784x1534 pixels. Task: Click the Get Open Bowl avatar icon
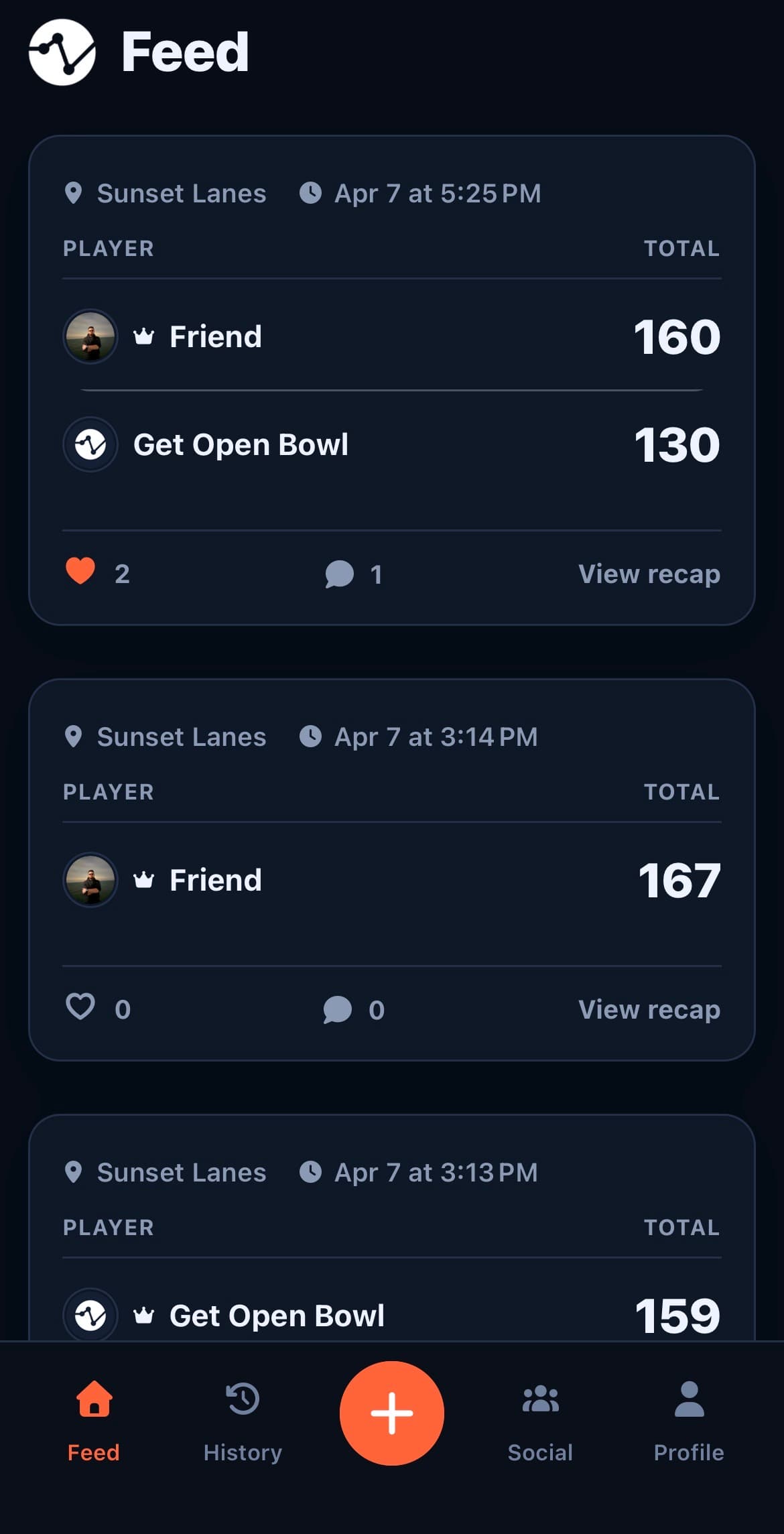pyautogui.click(x=90, y=444)
